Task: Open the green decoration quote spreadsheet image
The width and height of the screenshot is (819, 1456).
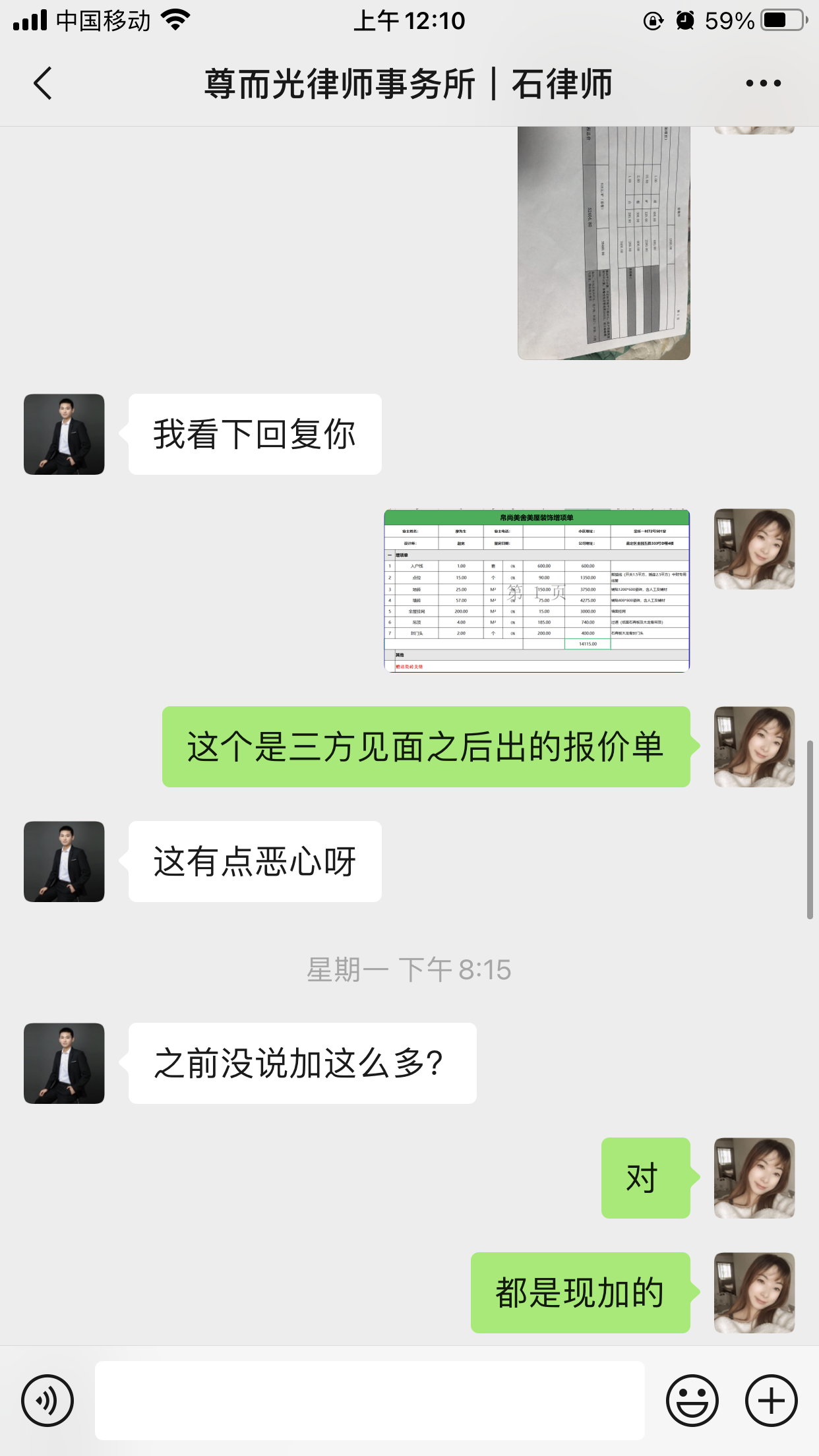Action: click(537, 590)
